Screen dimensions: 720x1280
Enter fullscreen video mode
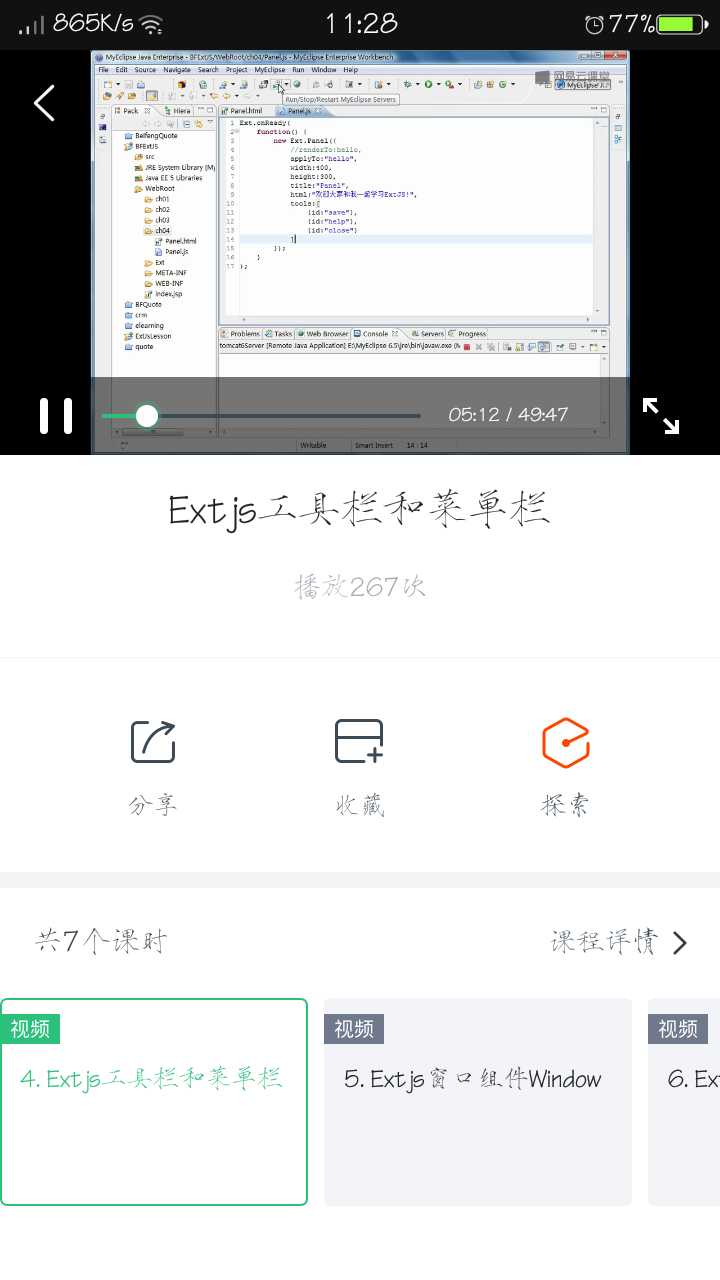point(660,415)
